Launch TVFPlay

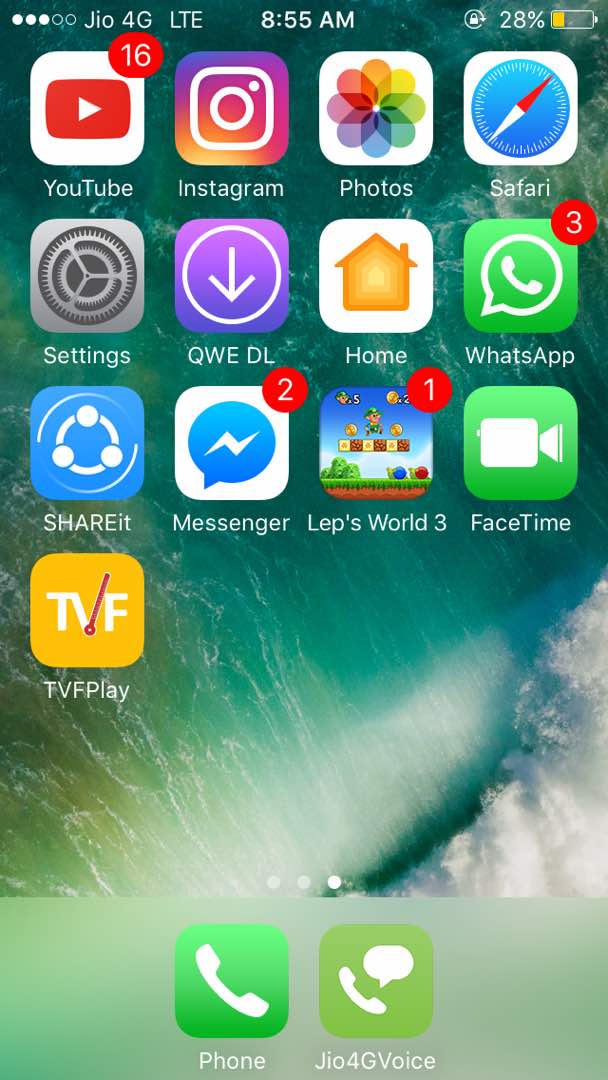[x=87, y=610]
